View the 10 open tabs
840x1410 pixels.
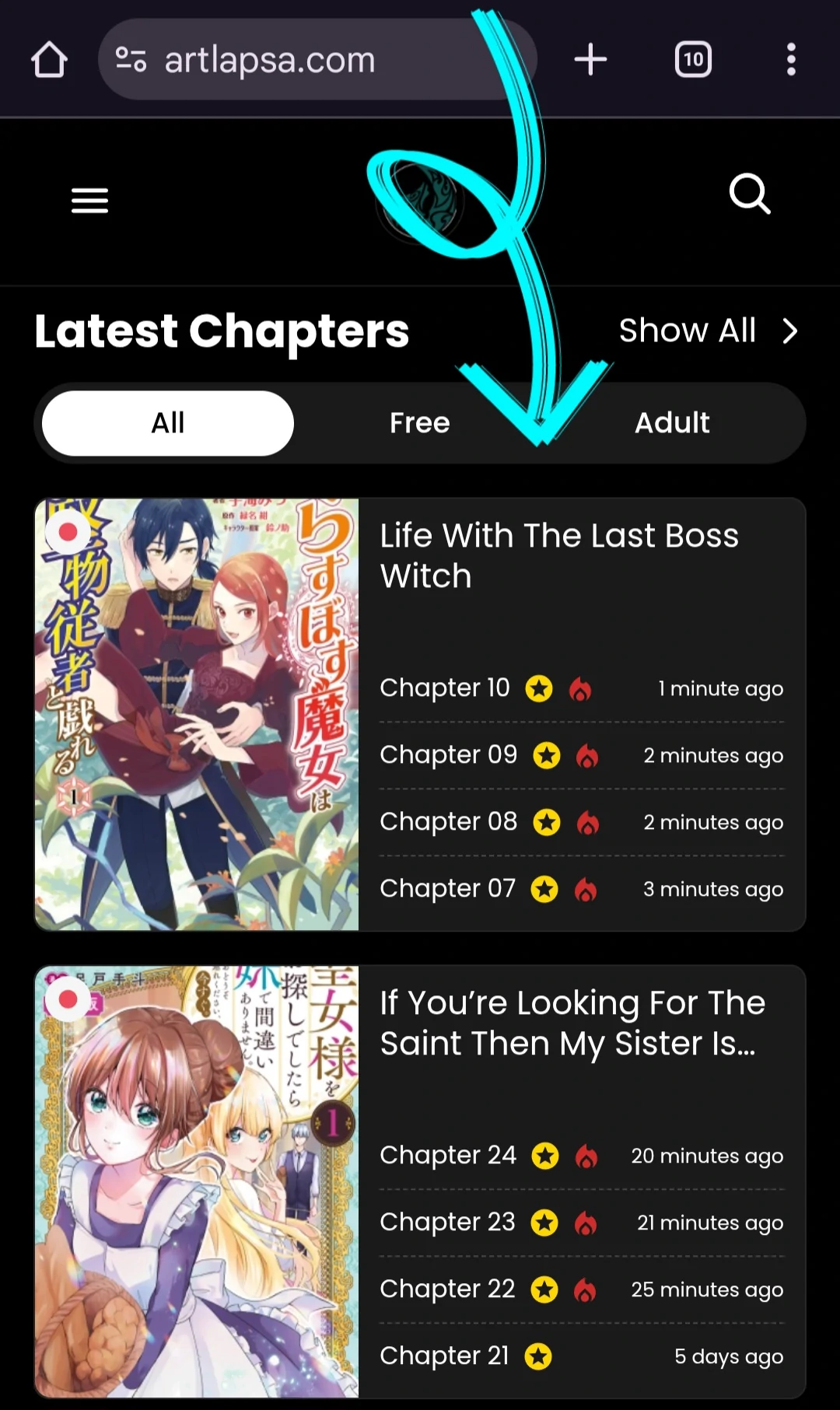point(693,60)
